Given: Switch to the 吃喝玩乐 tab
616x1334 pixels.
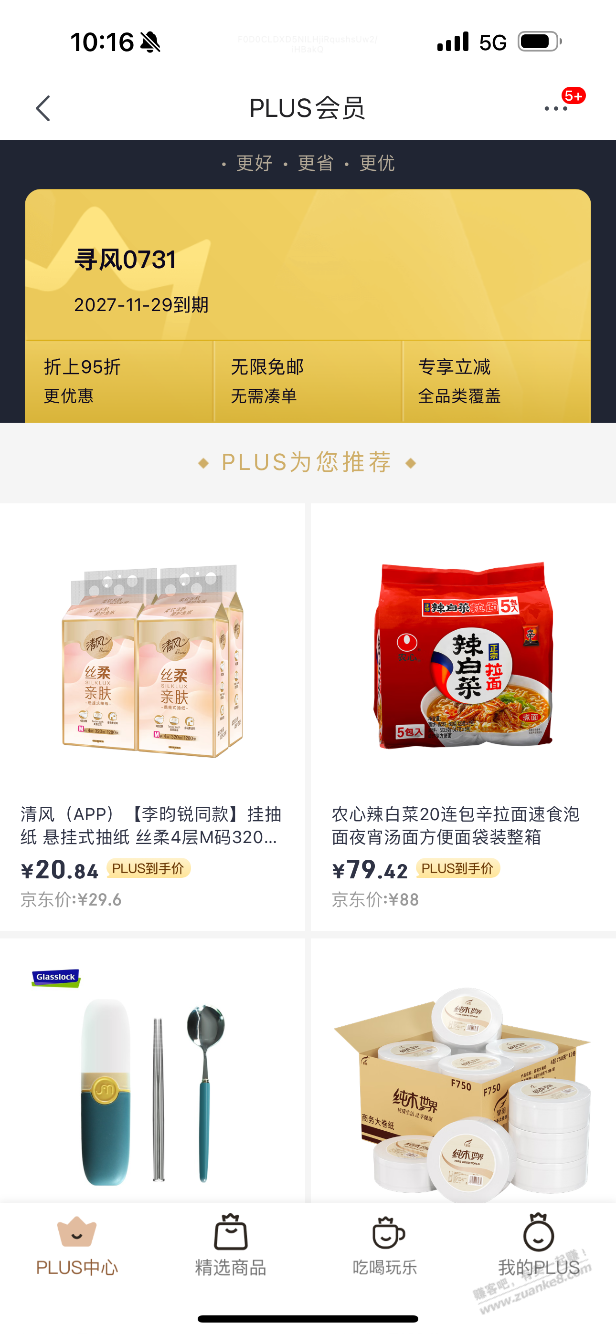Looking at the screenshot, I should (385, 1247).
